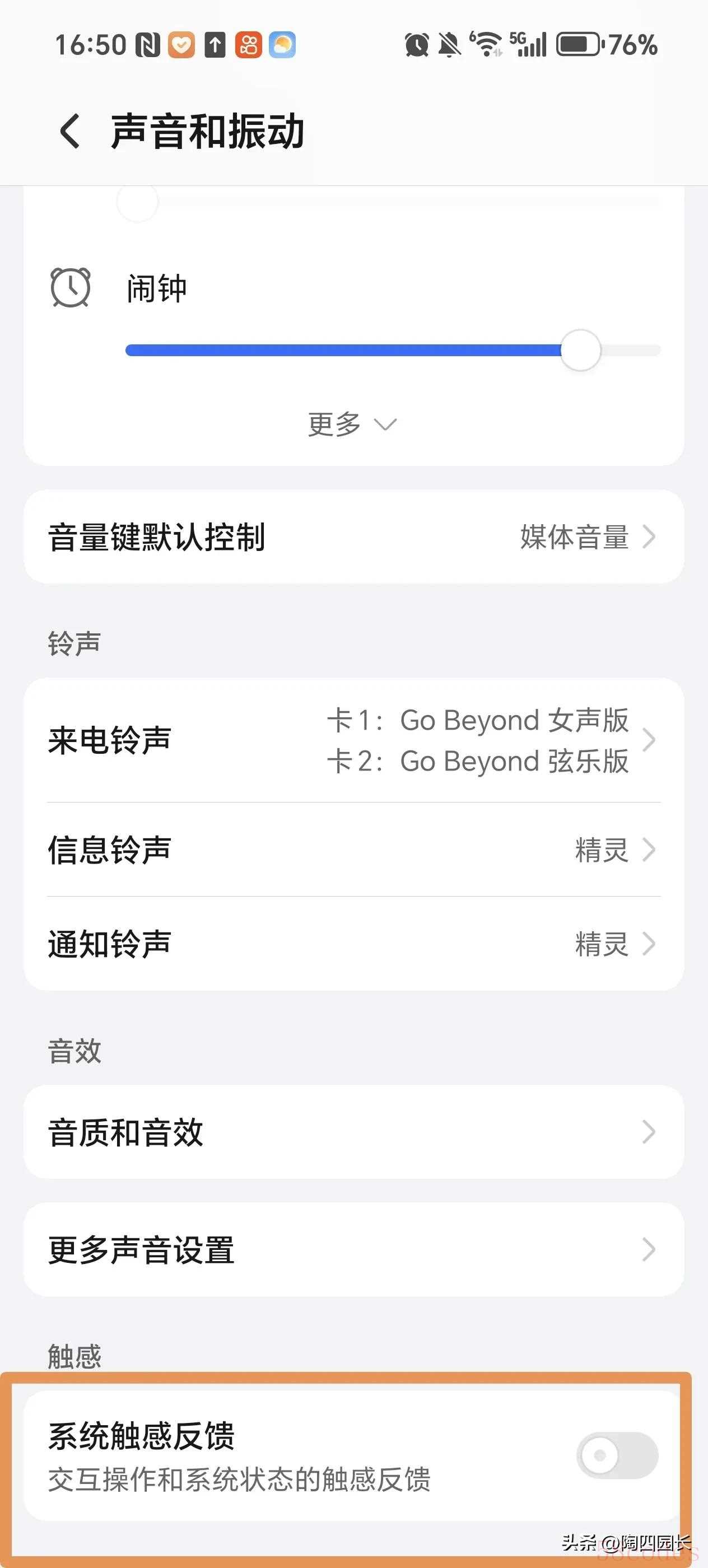The image size is (708, 1568).
Task: Open 信息铃声 settings
Action: coord(353,850)
